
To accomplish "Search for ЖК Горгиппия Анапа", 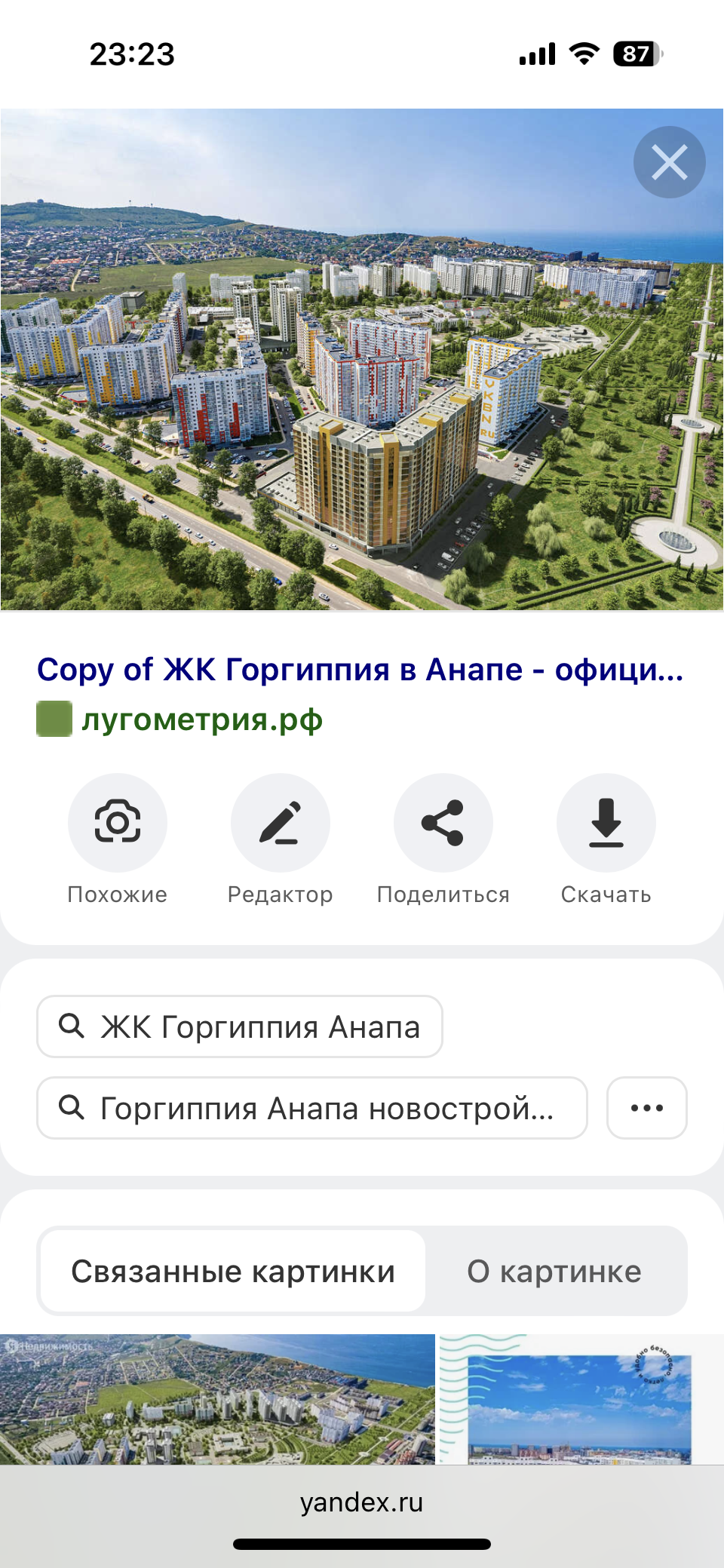I will 240,1026.
